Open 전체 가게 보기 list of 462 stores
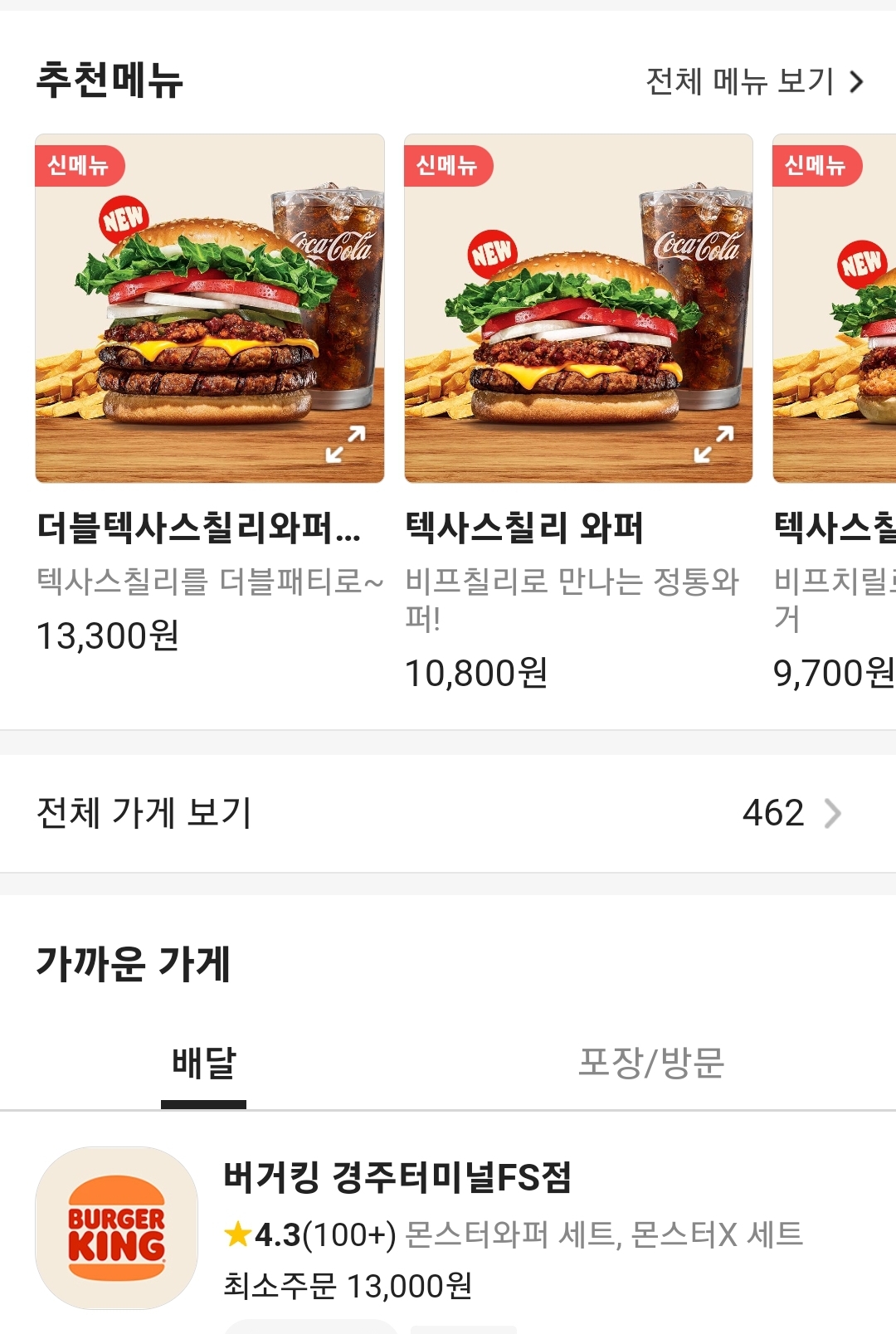The height and width of the screenshot is (1334, 896). (x=448, y=813)
